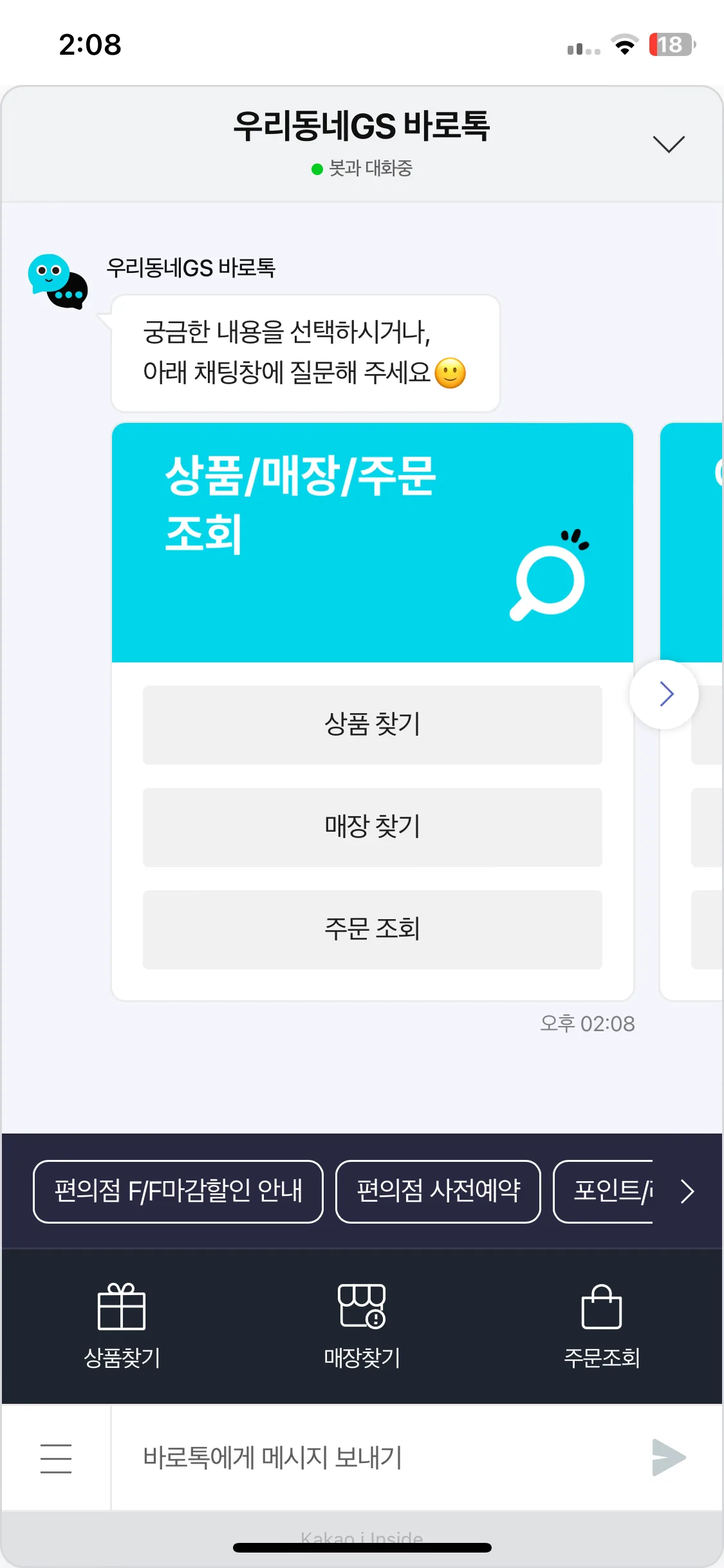Focus the 바로톡에게 메시지 보내기 field
This screenshot has height=1568, width=724.
[380, 1458]
